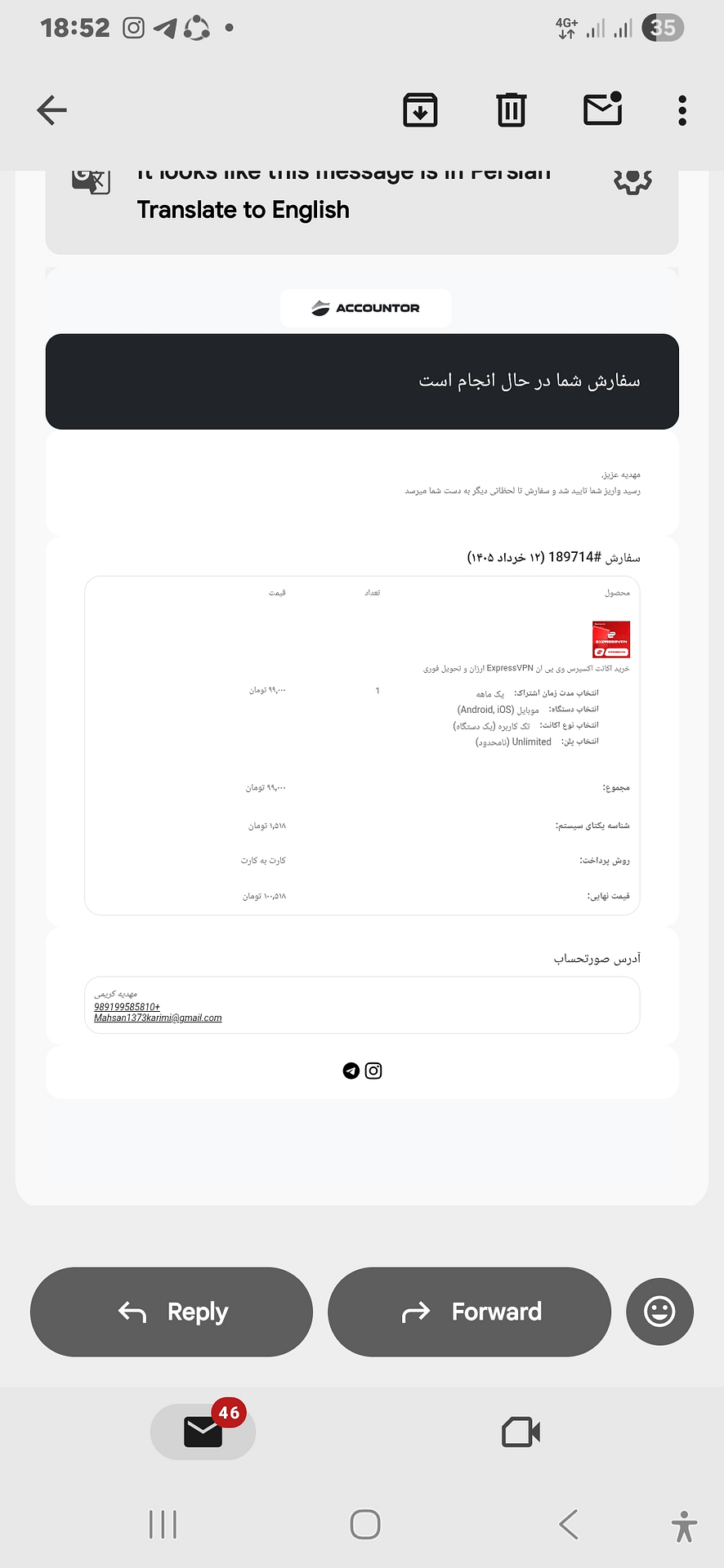Go back to the inbox
Screen dimensions: 724x1568
tap(51, 110)
